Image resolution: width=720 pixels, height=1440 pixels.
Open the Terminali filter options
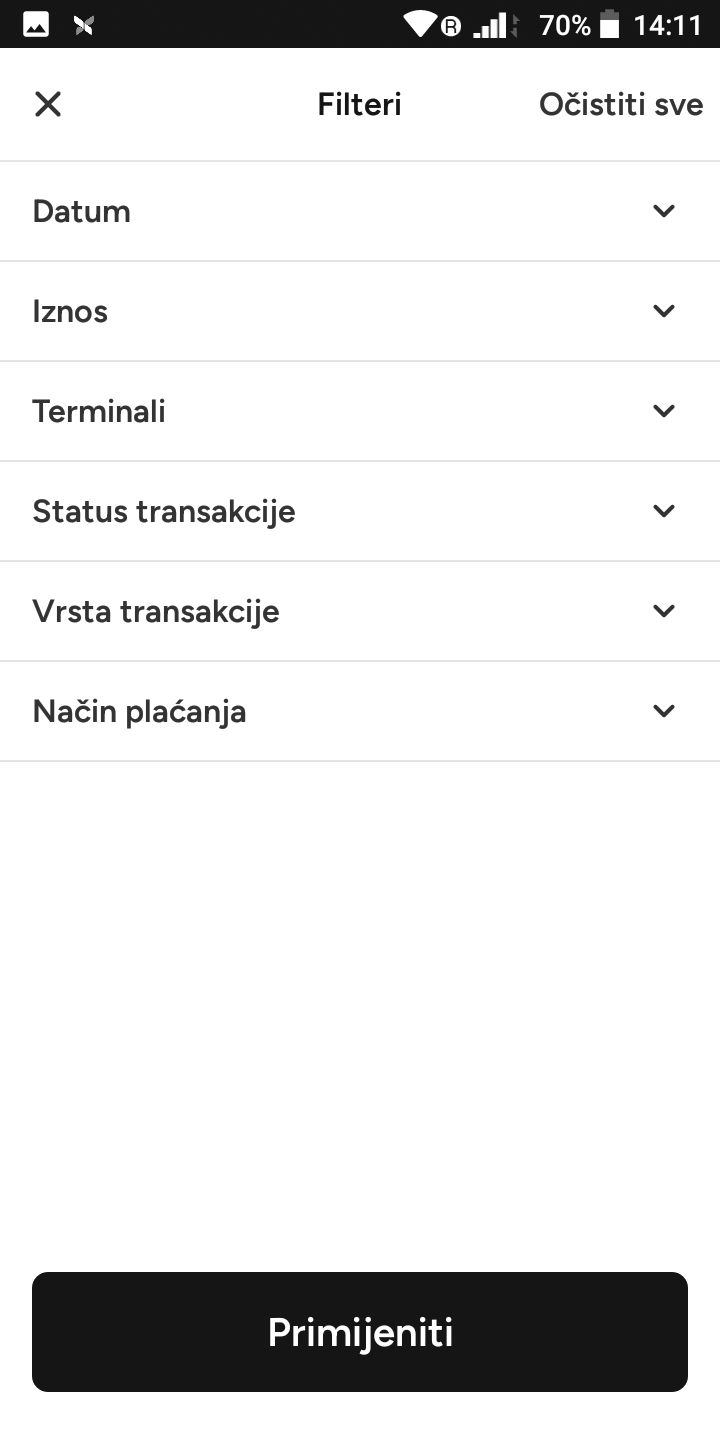point(360,411)
